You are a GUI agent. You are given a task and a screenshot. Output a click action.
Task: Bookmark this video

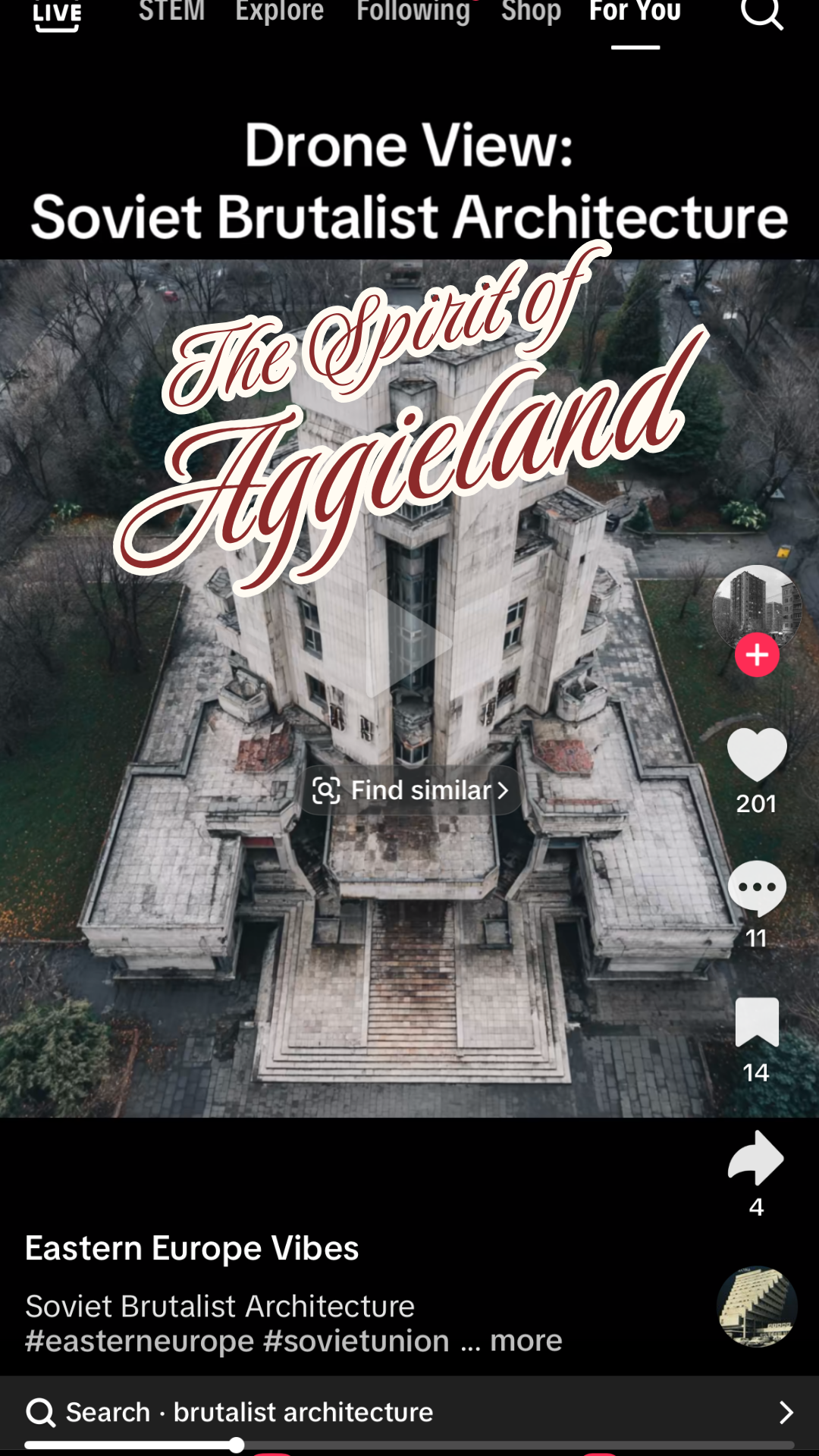(757, 1022)
